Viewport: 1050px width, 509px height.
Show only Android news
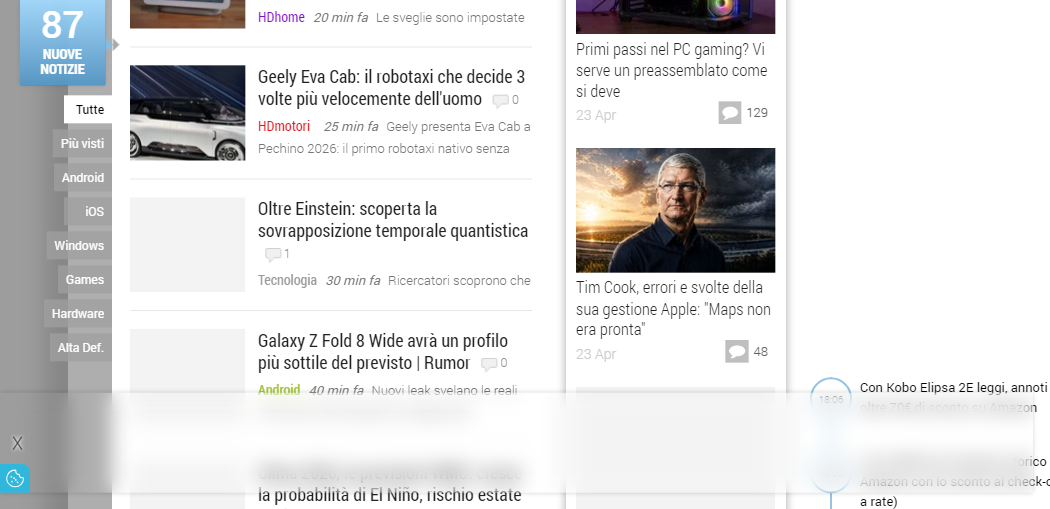pyautogui.click(x=82, y=178)
